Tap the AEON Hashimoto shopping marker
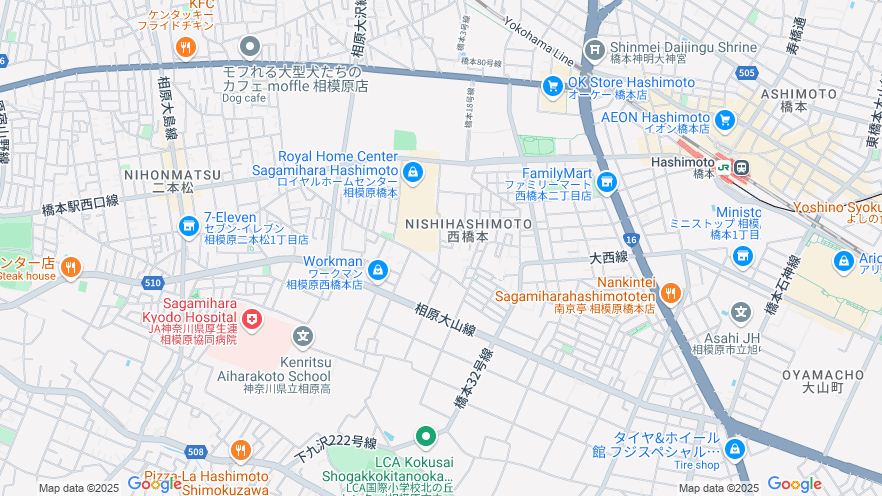This screenshot has width=882, height=496. coord(725,120)
